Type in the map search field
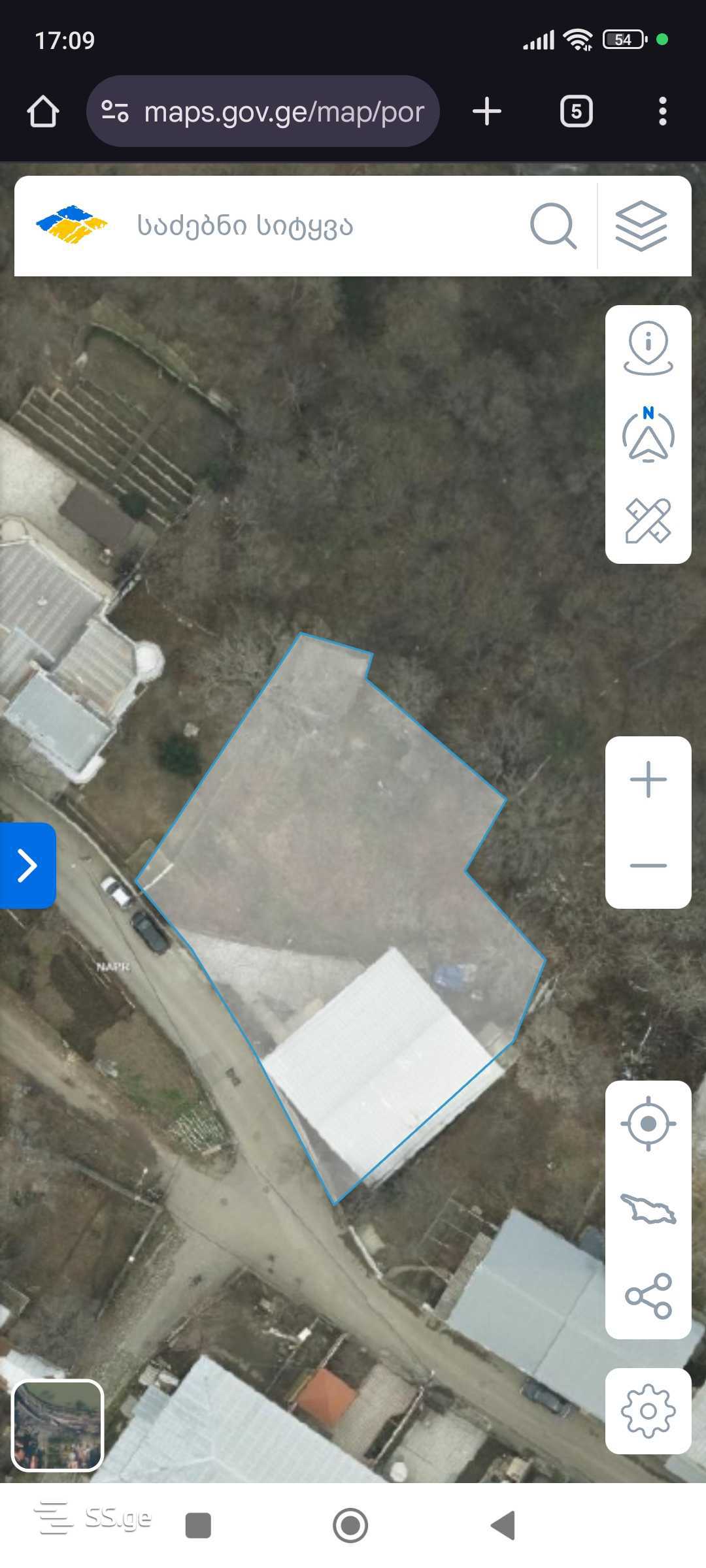 [x=314, y=226]
